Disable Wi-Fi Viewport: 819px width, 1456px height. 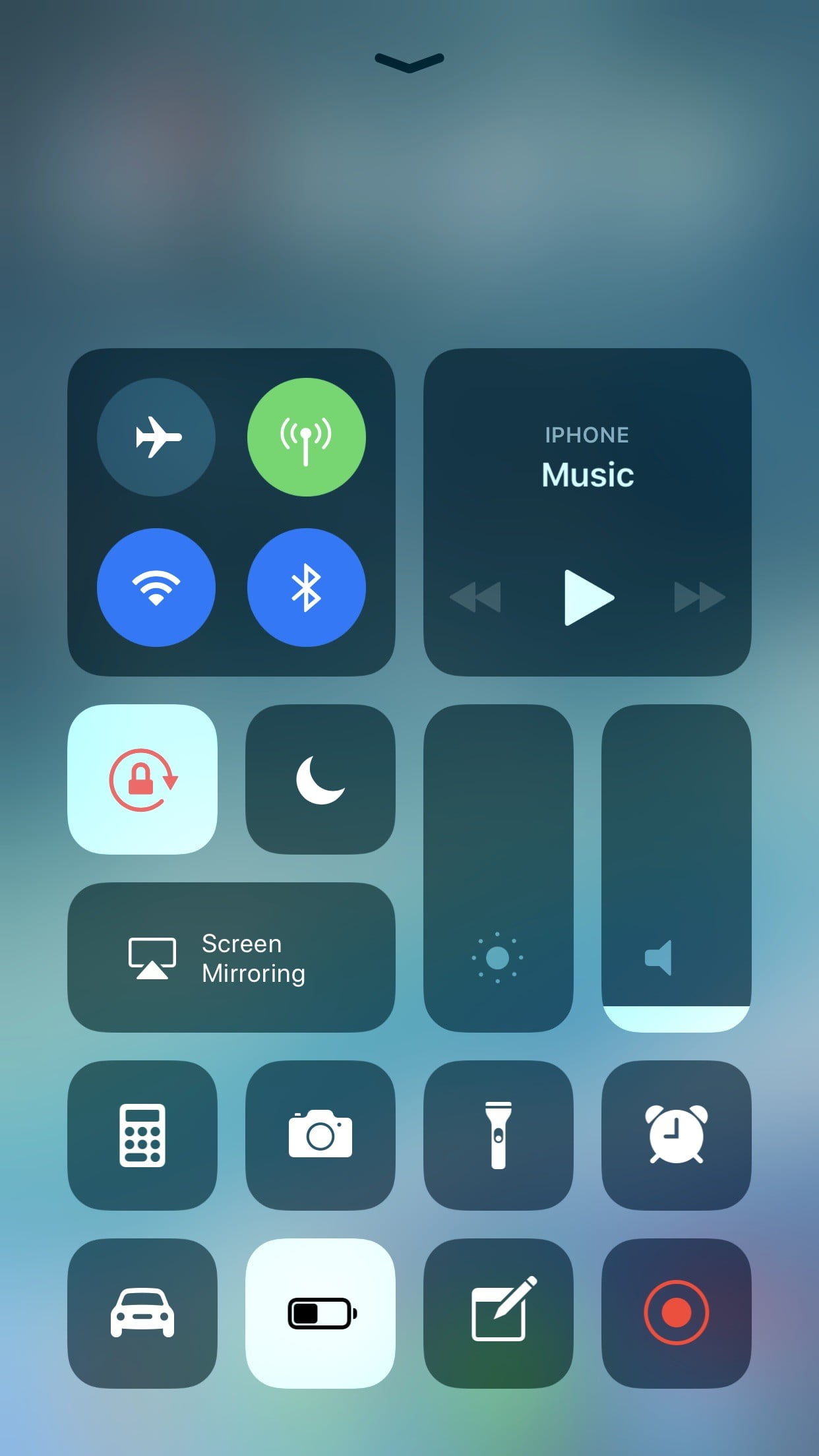pyautogui.click(x=156, y=587)
